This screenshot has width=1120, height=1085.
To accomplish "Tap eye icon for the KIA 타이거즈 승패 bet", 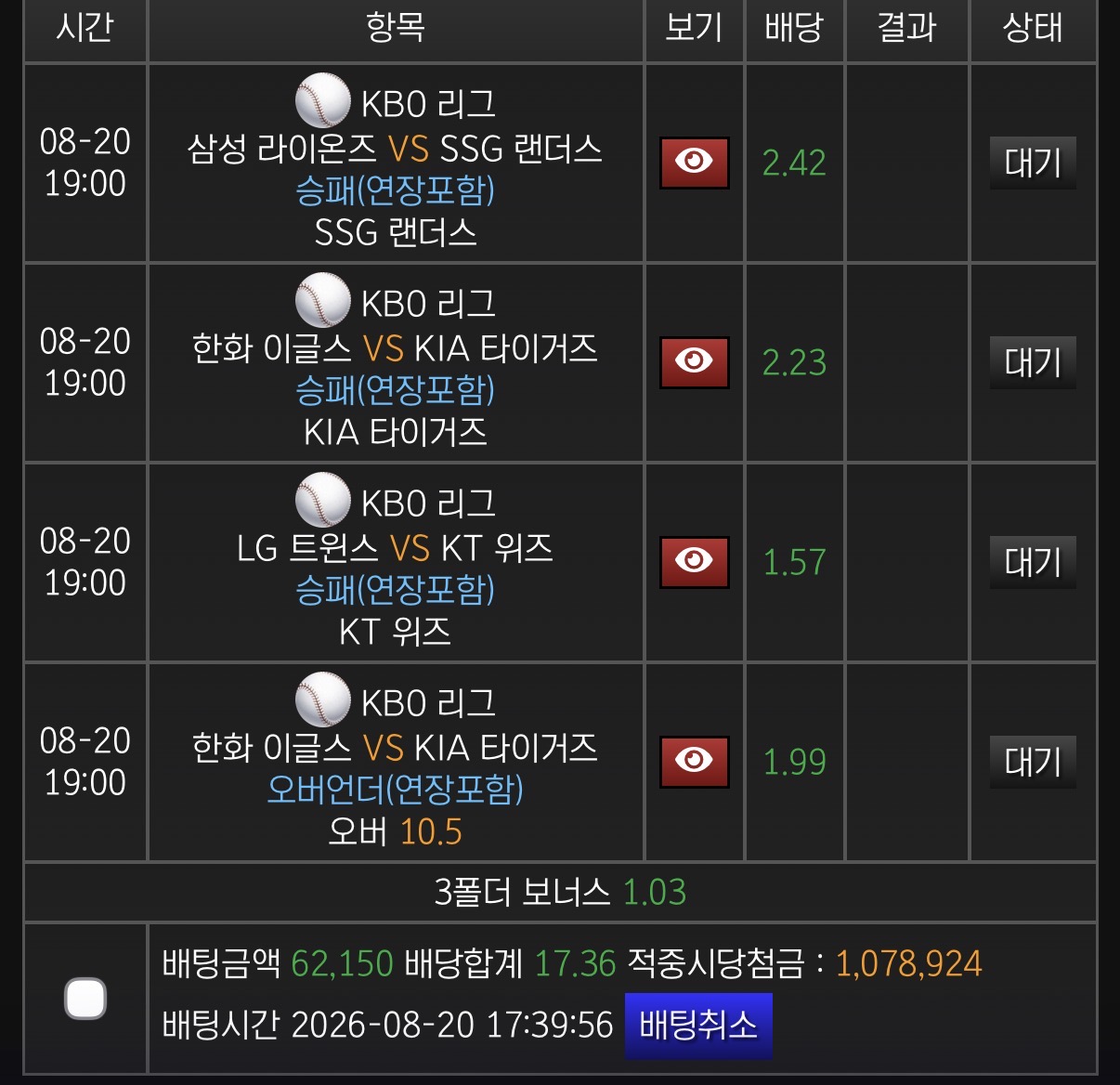I will [x=694, y=362].
